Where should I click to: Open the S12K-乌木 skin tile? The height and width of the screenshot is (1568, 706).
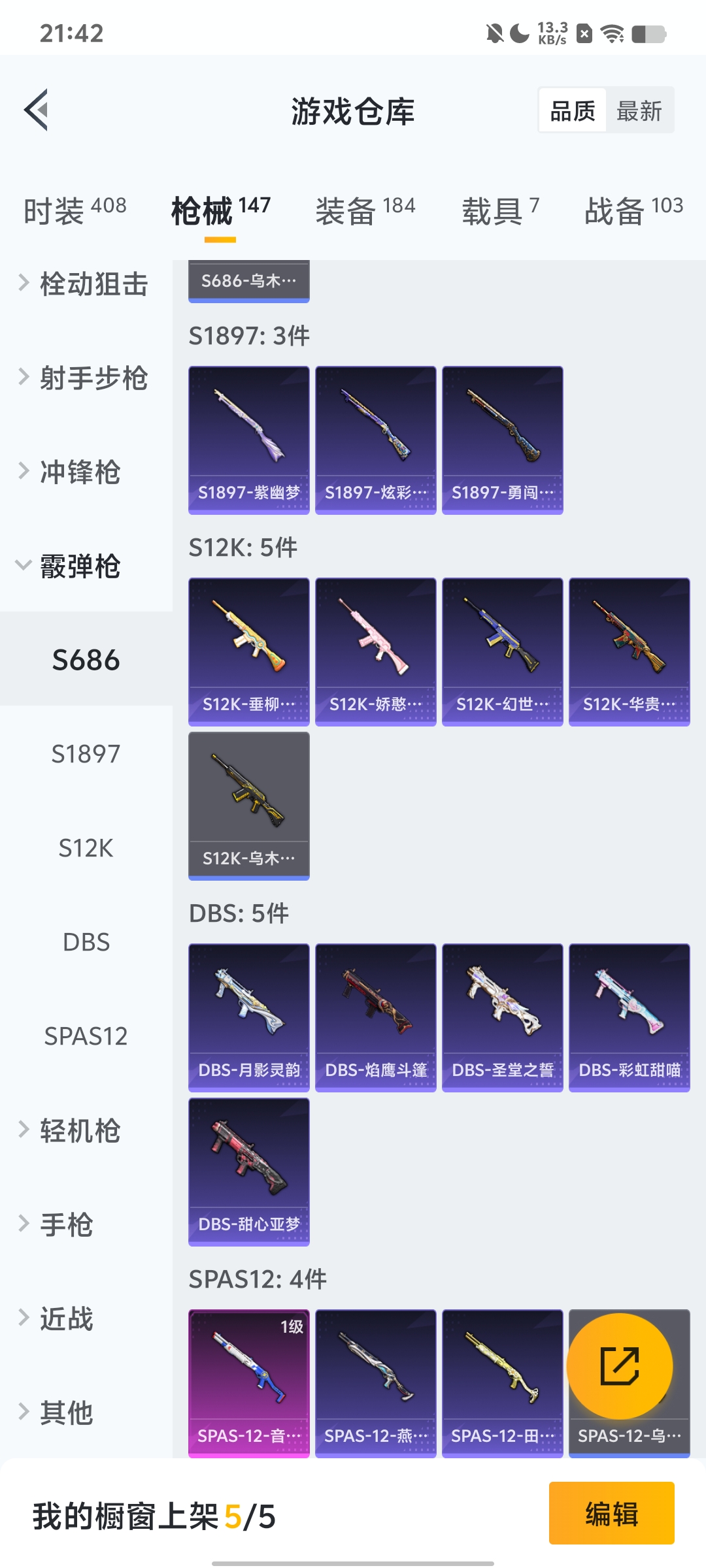tap(248, 806)
